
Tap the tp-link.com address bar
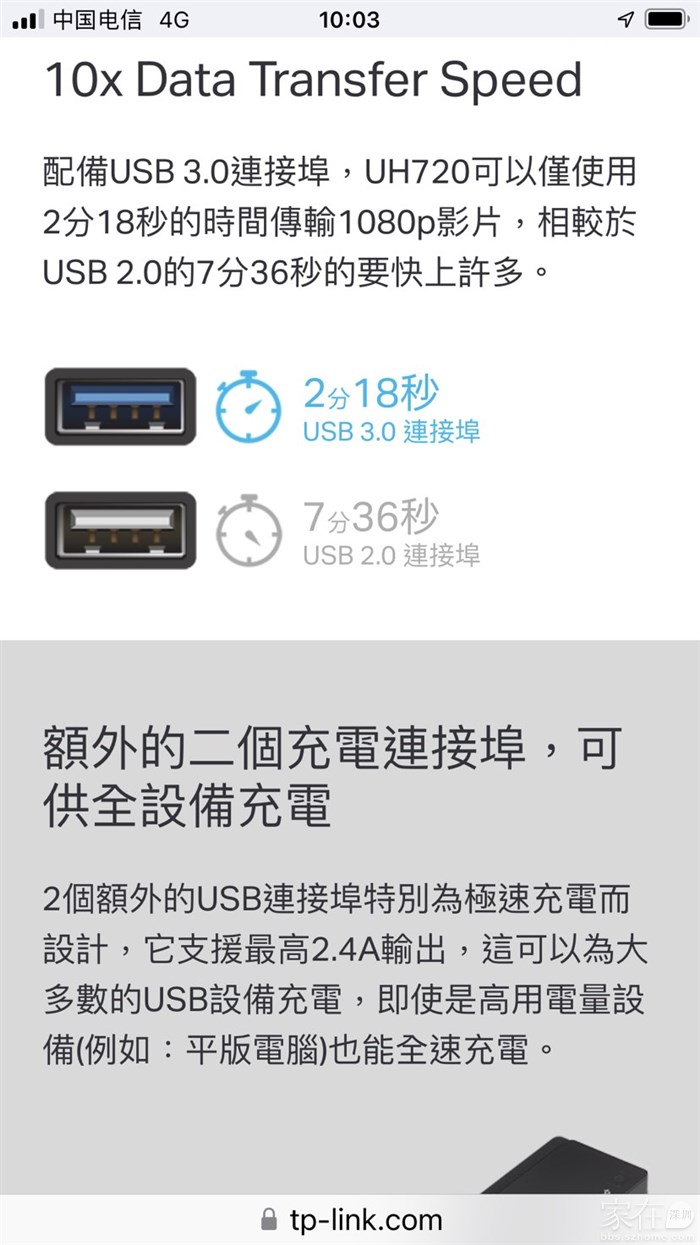[351, 1220]
